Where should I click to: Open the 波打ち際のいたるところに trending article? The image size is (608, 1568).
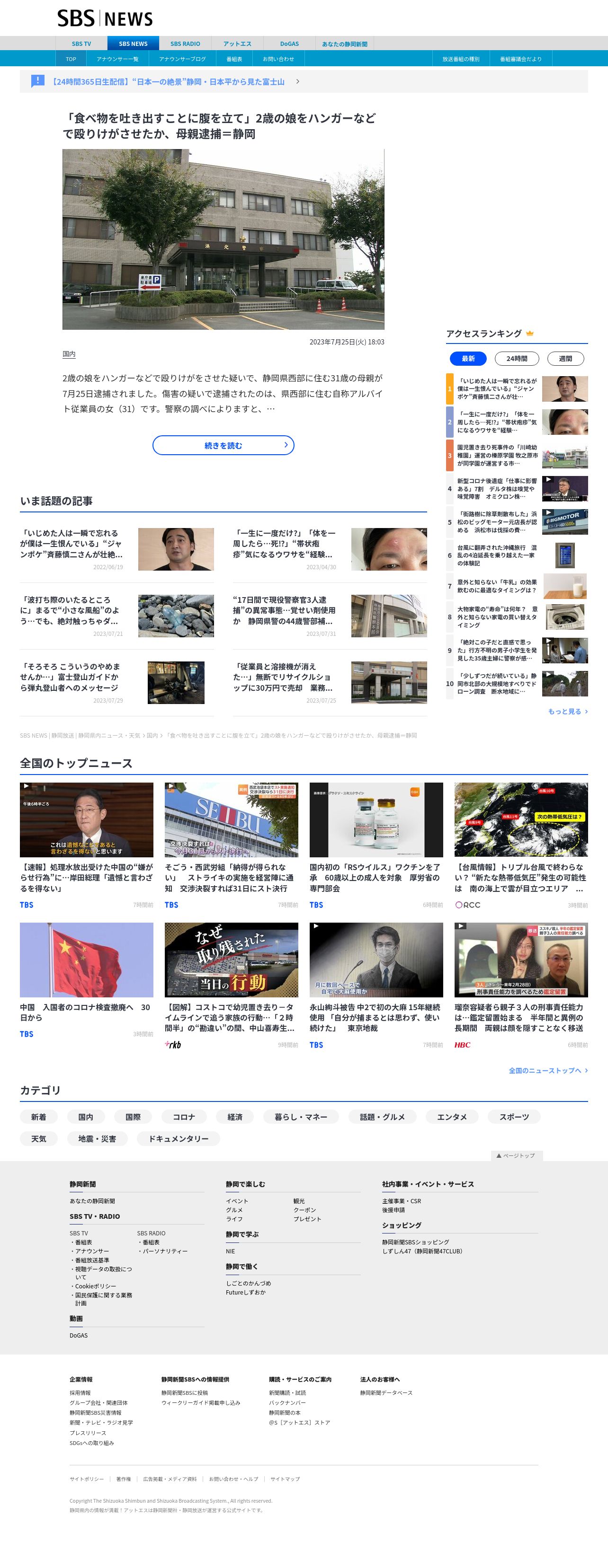point(70,610)
